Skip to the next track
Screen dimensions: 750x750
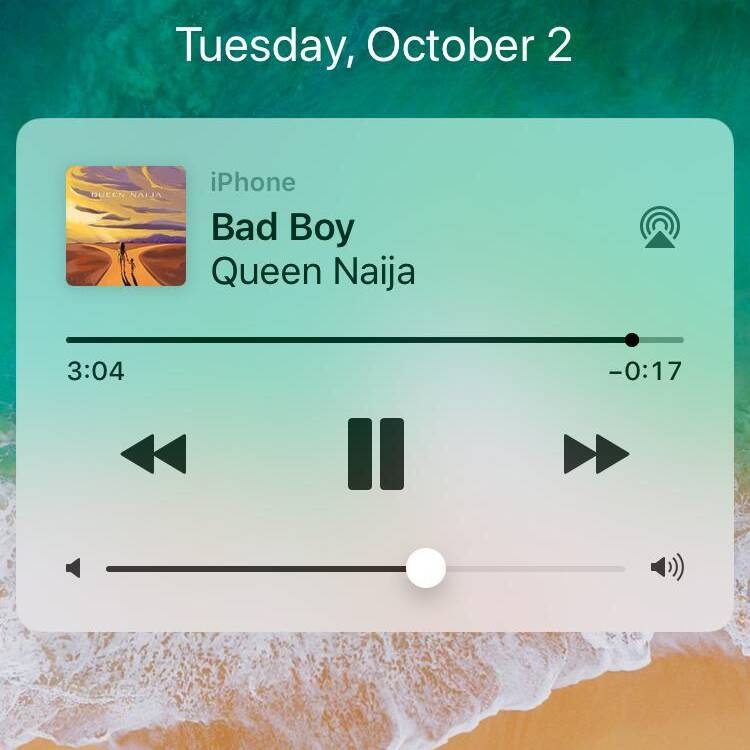point(596,454)
